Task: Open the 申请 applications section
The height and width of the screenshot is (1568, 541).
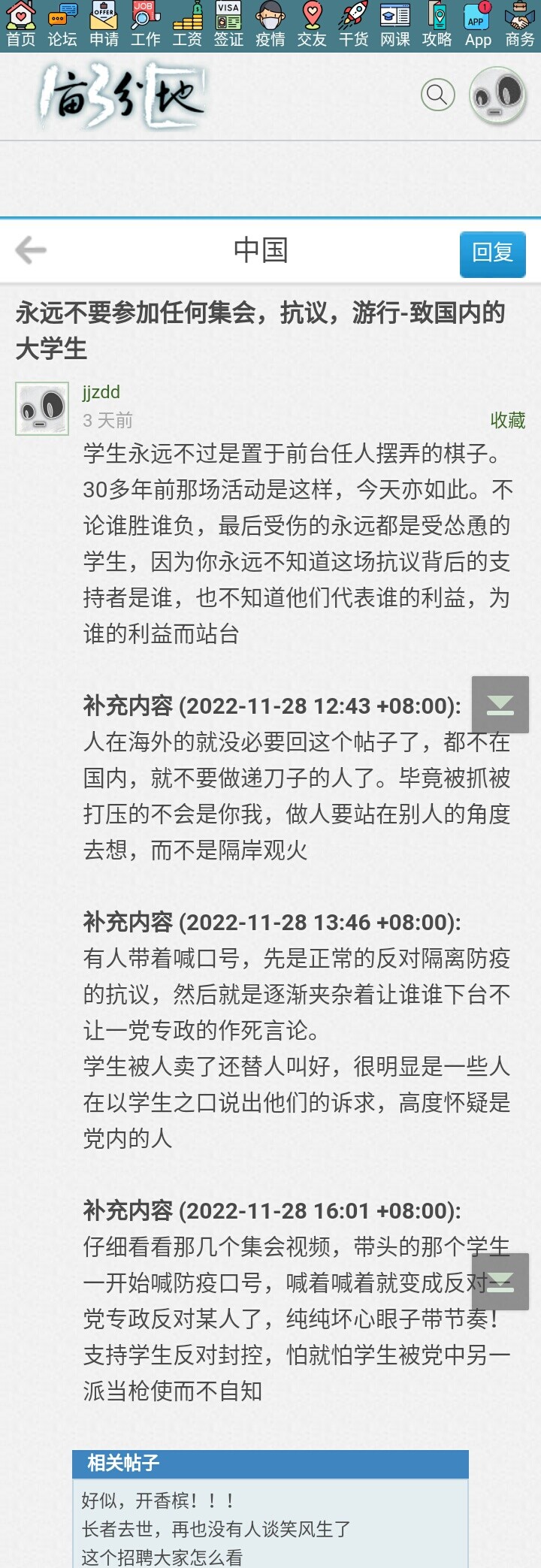Action: click(x=104, y=24)
